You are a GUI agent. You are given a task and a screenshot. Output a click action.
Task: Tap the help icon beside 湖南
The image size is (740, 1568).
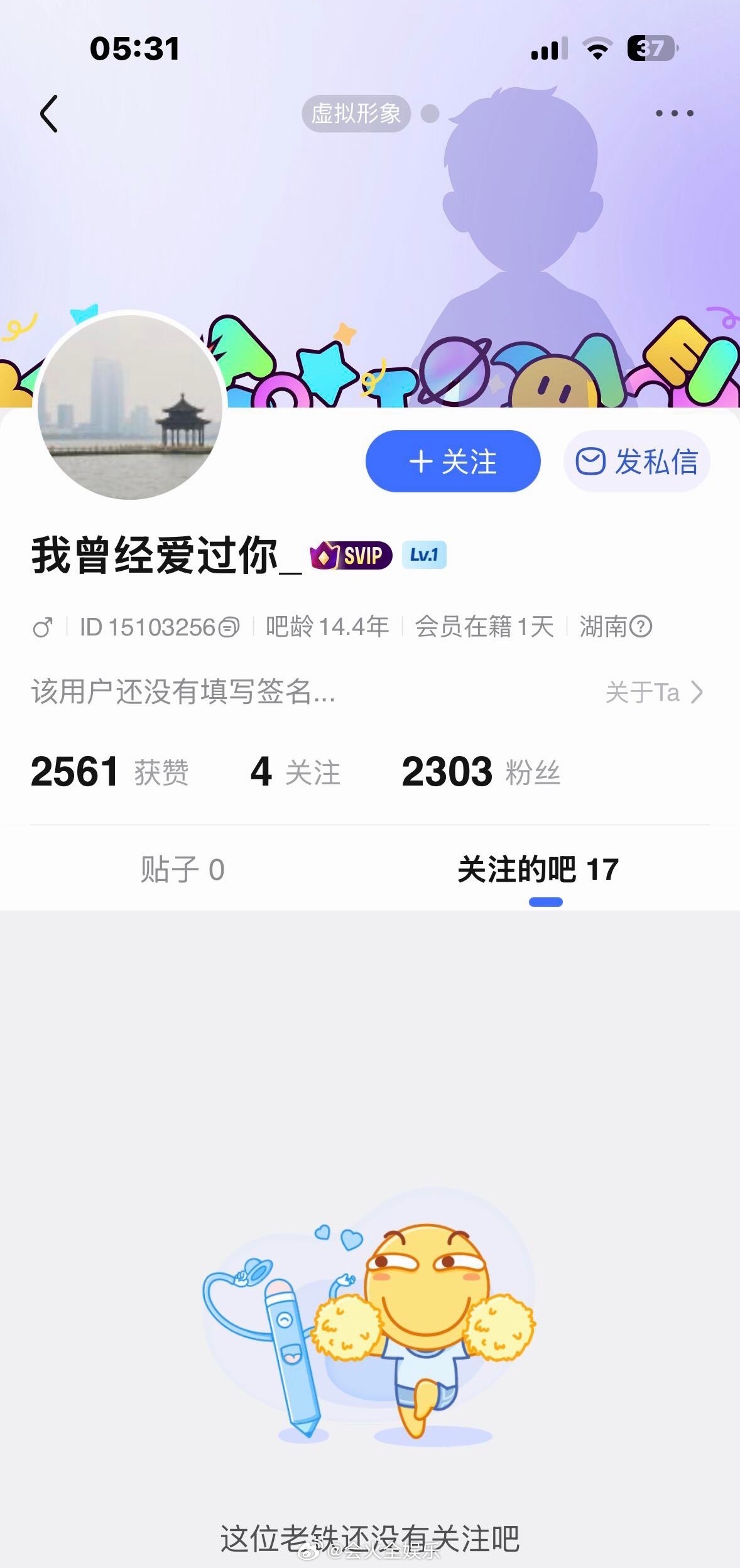641,626
